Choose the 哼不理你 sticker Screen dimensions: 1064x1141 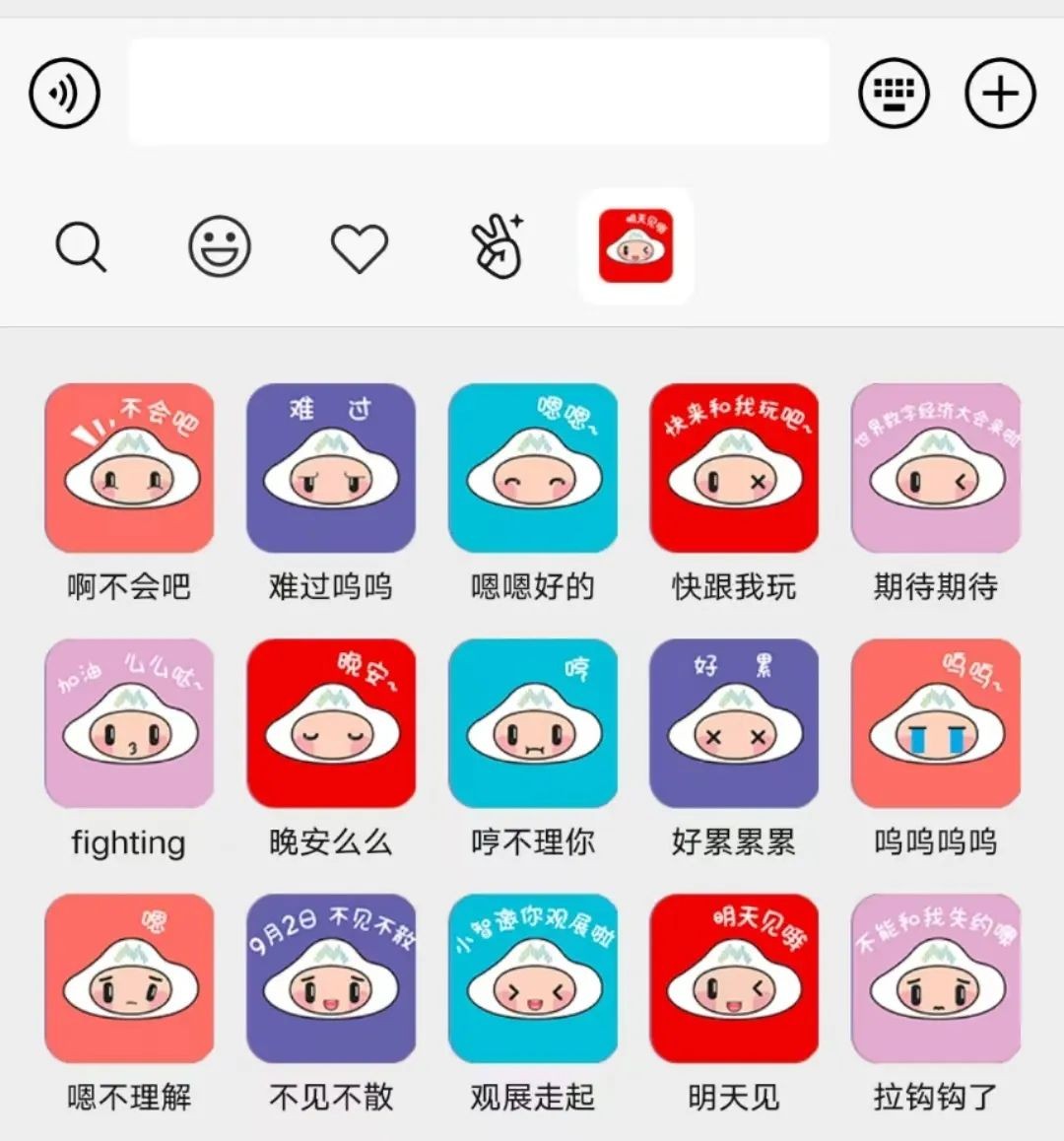point(533,723)
